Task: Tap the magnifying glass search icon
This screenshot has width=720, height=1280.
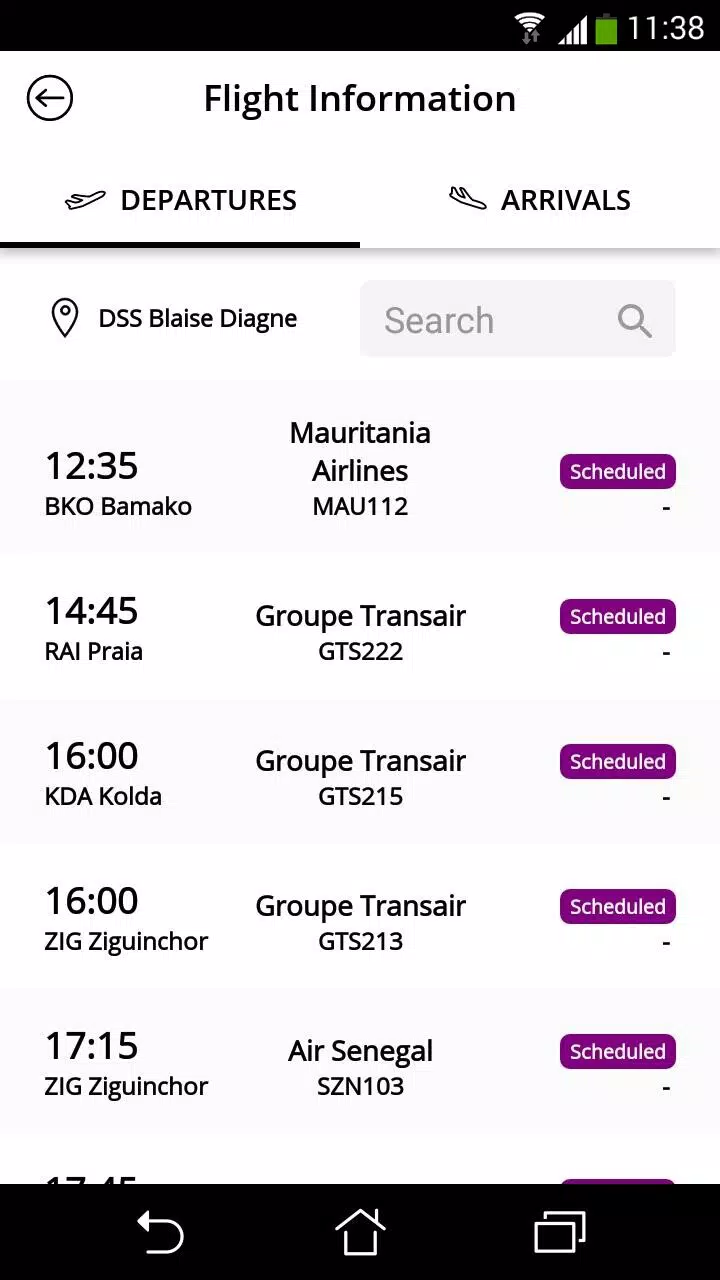Action: pos(635,321)
